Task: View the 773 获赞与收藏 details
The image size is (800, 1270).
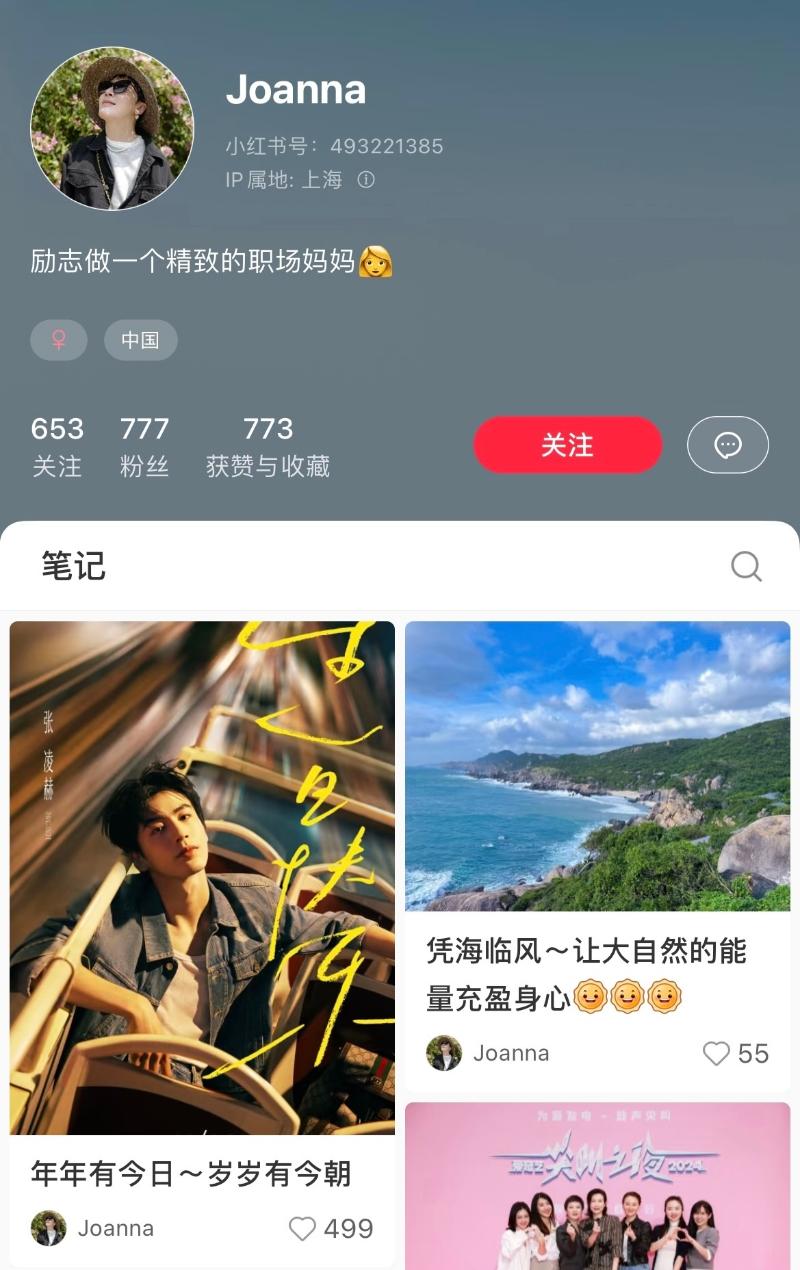Action: click(x=267, y=446)
